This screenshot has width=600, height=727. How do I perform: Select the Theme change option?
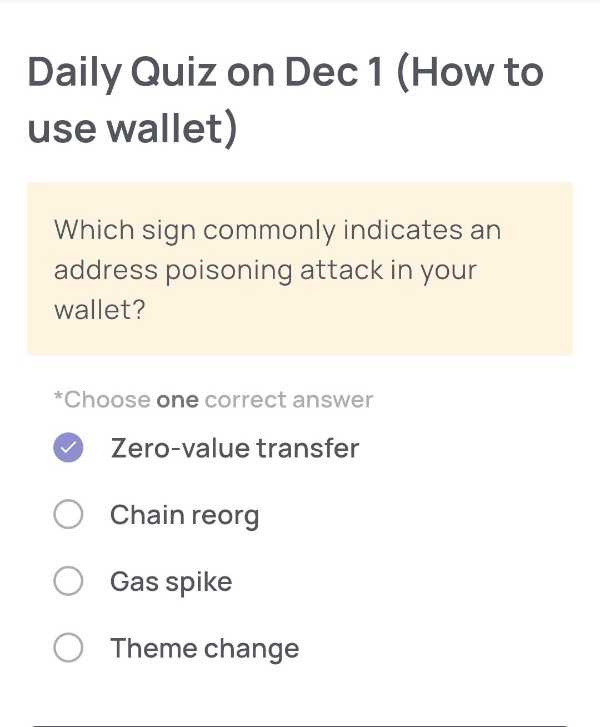[68, 648]
